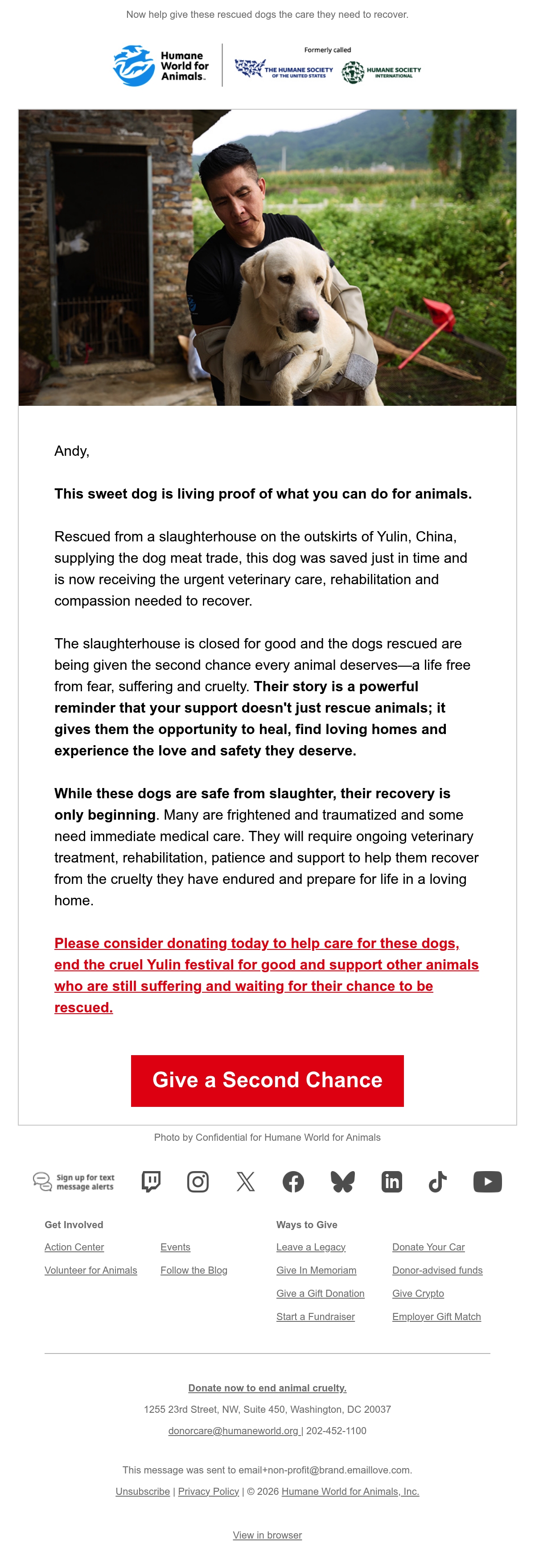Screen dimensions: 535x1568
Task: Sign up for text message alerts
Action: point(74,1181)
